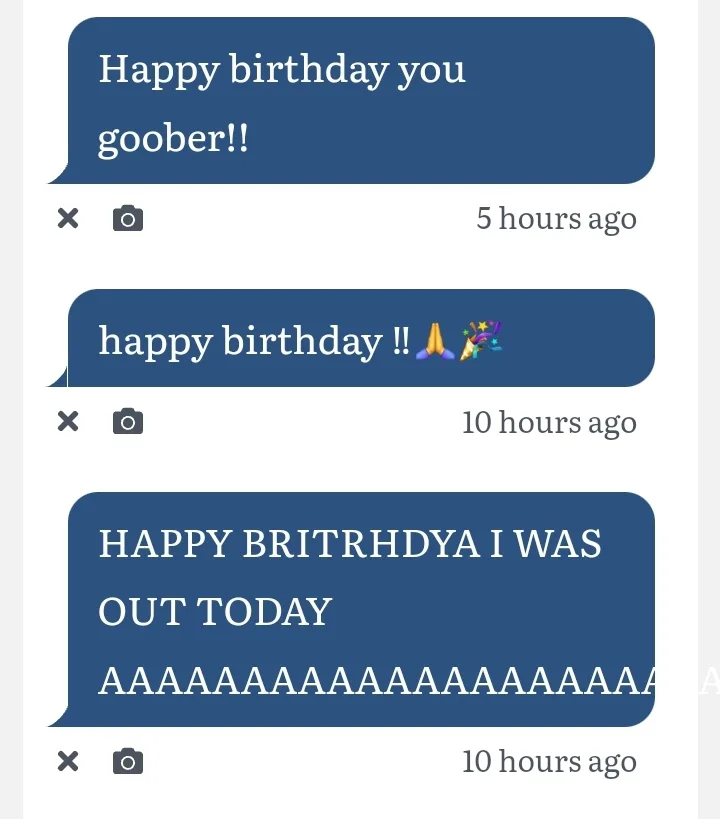The image size is (720, 819).
Task: Tap camera icon under lowercase "happy birthday !!"
Action: (x=127, y=422)
